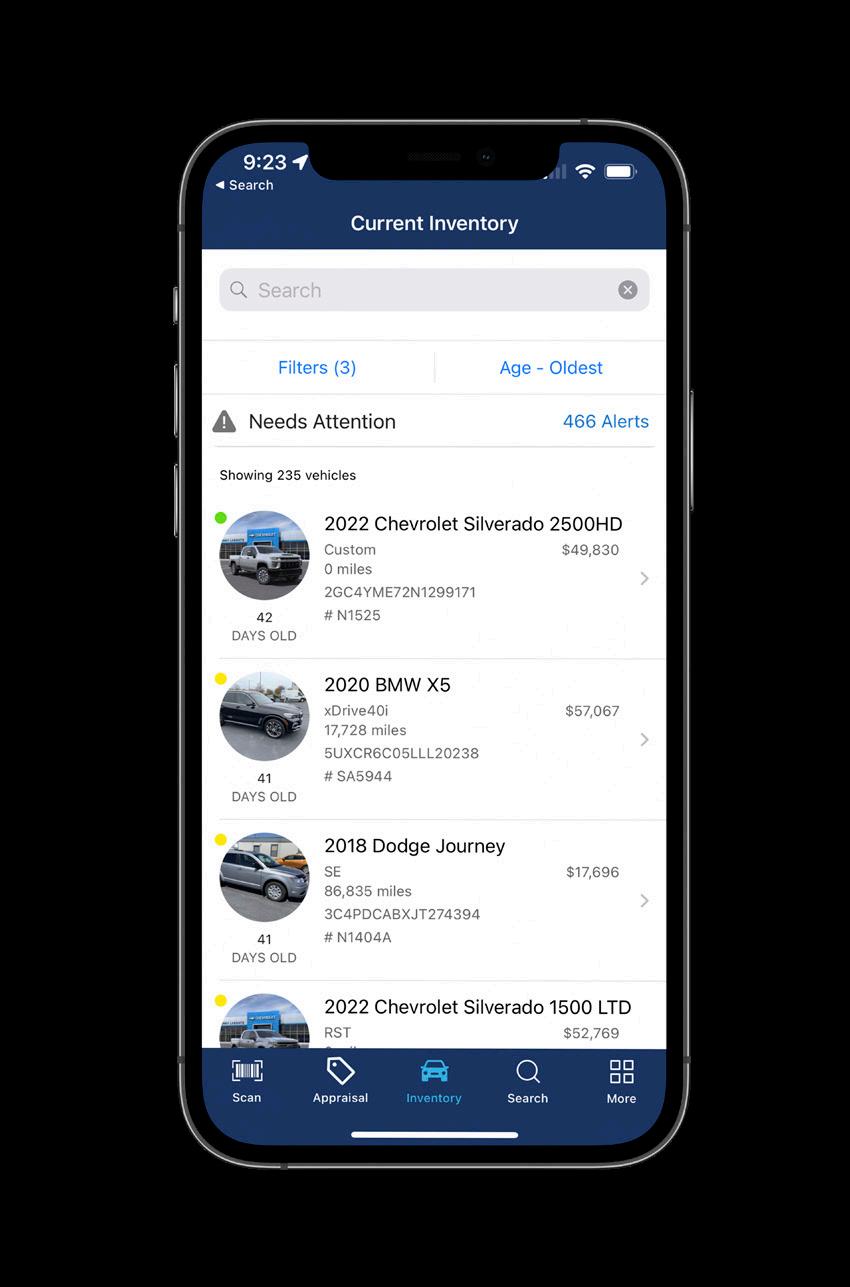Go to the Search tab
The width and height of the screenshot is (850, 1287).
tap(527, 1082)
